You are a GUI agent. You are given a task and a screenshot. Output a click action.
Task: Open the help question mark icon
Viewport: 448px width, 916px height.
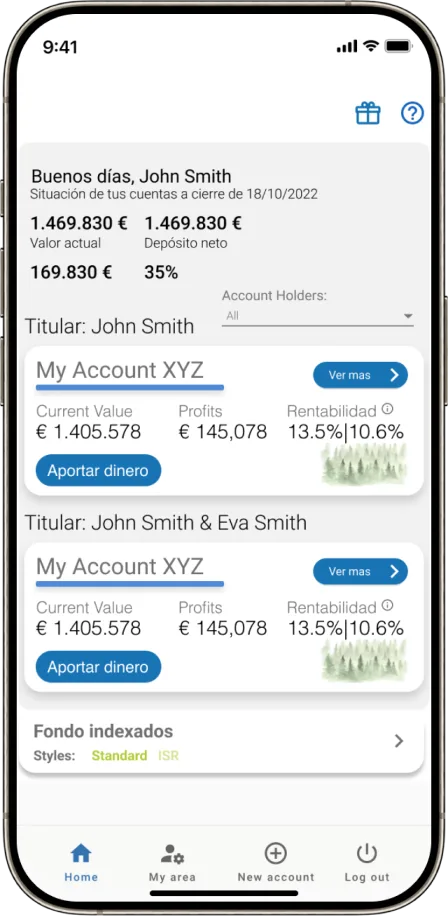[412, 113]
